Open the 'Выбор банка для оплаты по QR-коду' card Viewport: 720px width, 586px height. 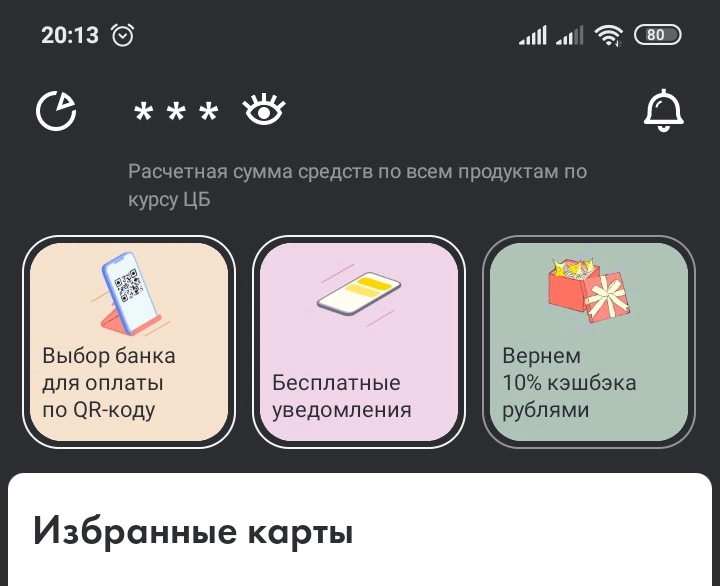click(129, 342)
